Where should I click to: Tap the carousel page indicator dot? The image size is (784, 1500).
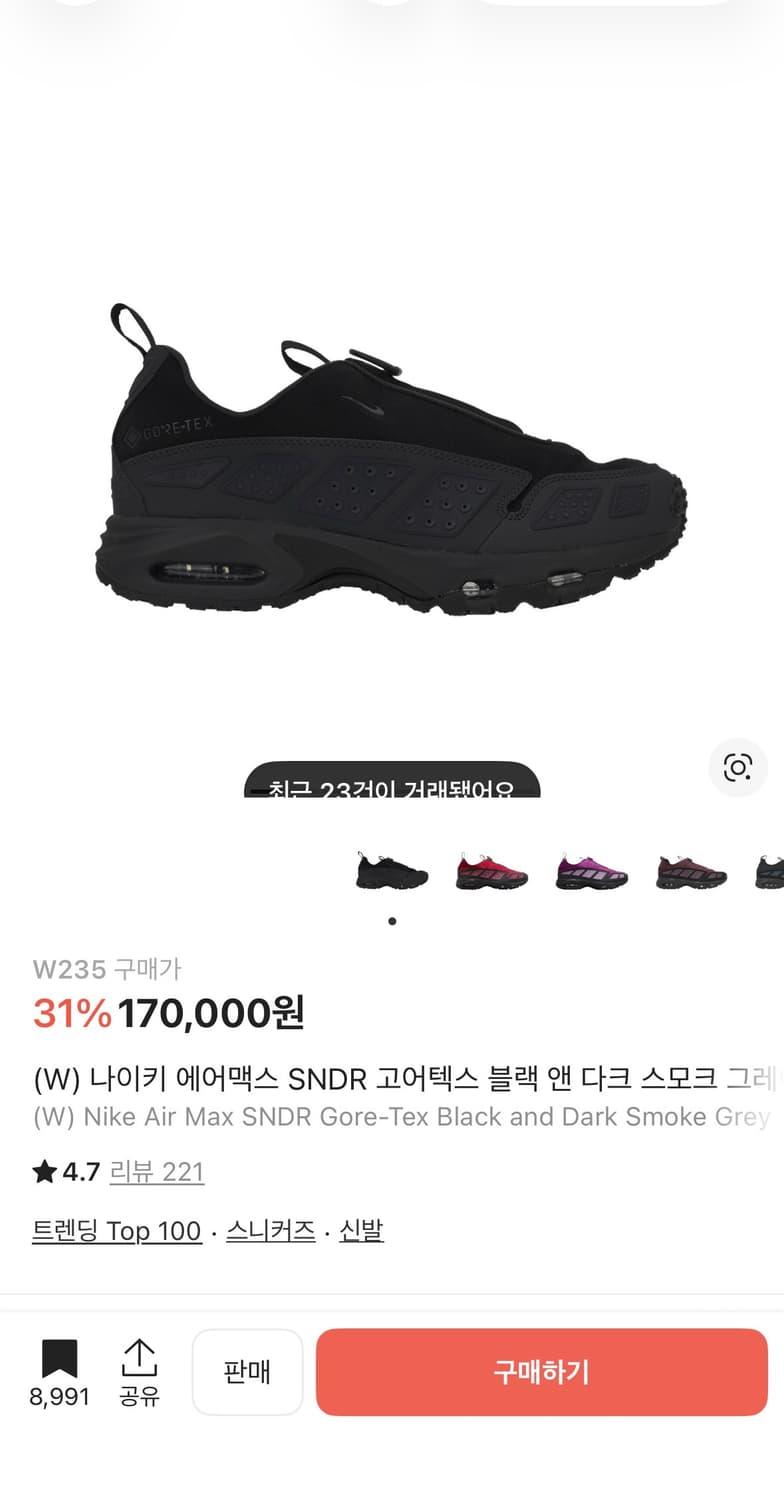[x=392, y=922]
